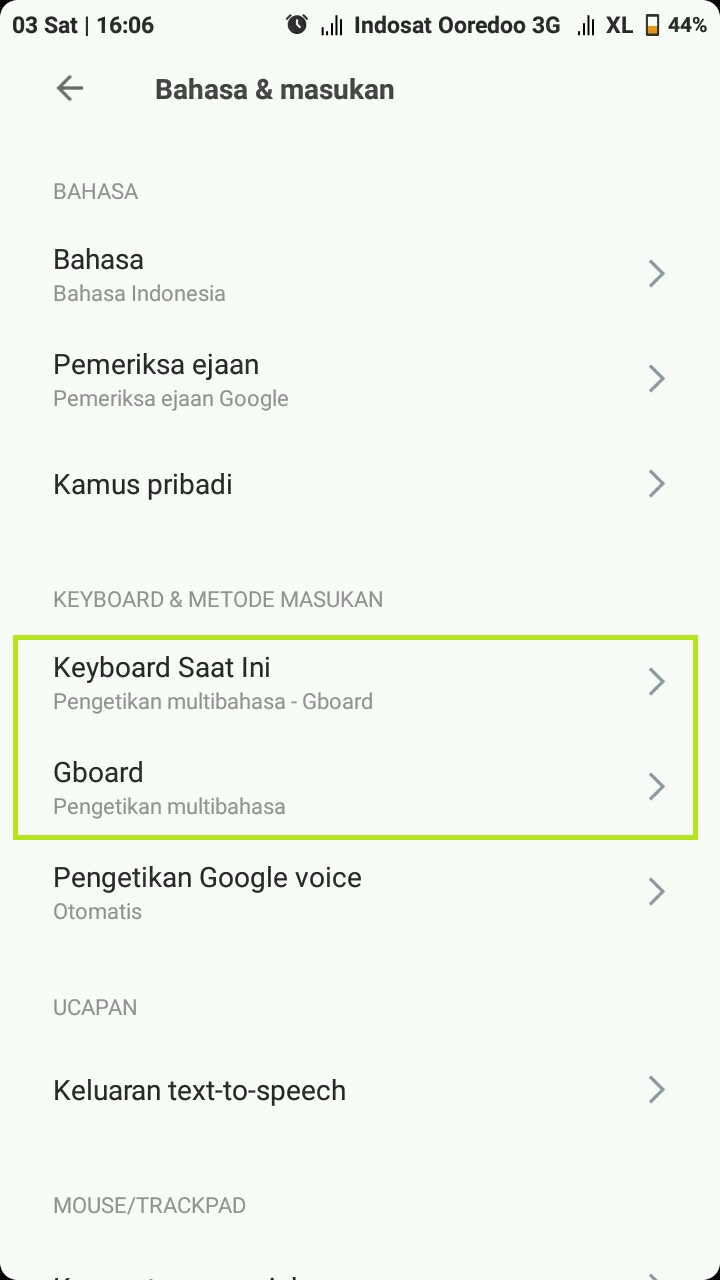Open Kamus pribadi
Screen dimensions: 720x1280
pos(360,484)
